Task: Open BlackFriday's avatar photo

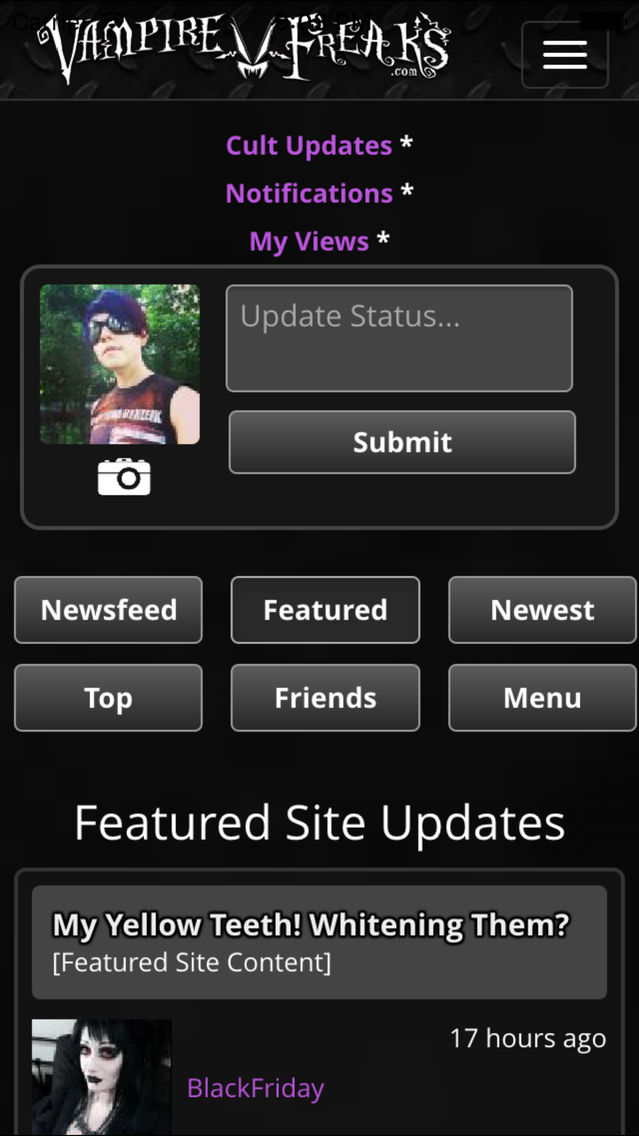Action: click(101, 1077)
